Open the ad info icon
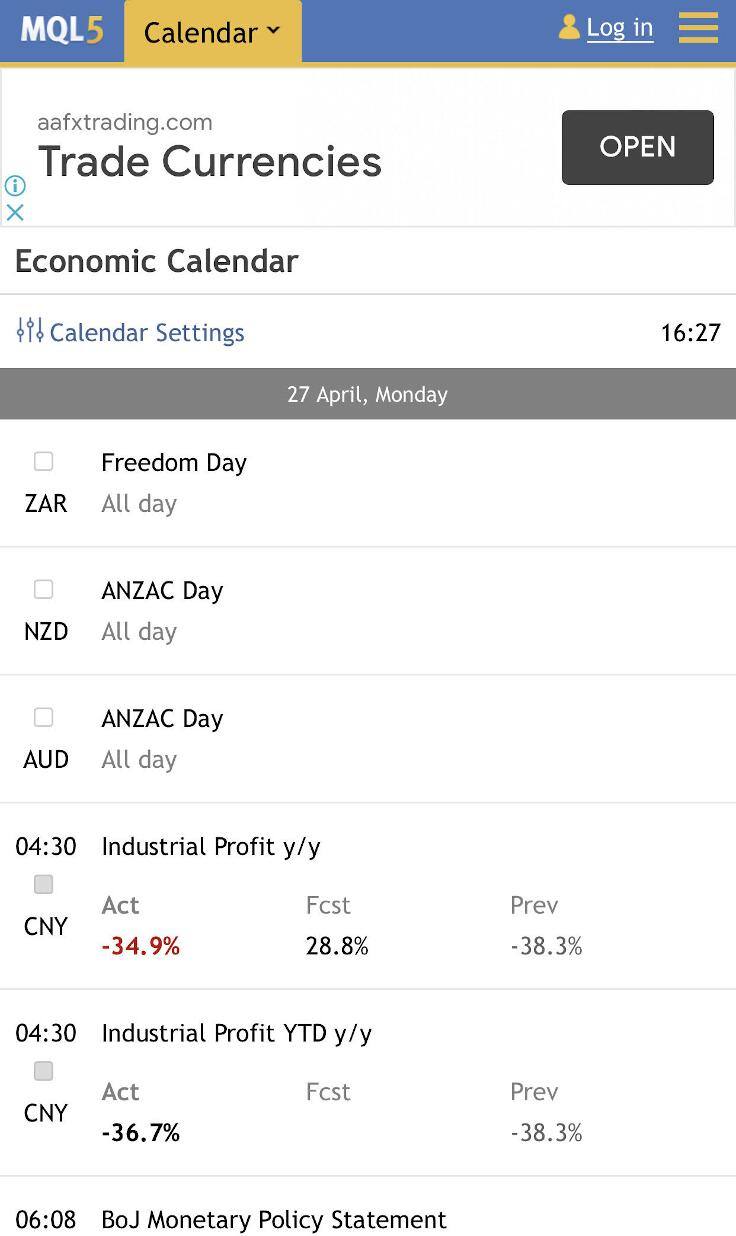Screen dimensions: 736x1236 (15, 186)
